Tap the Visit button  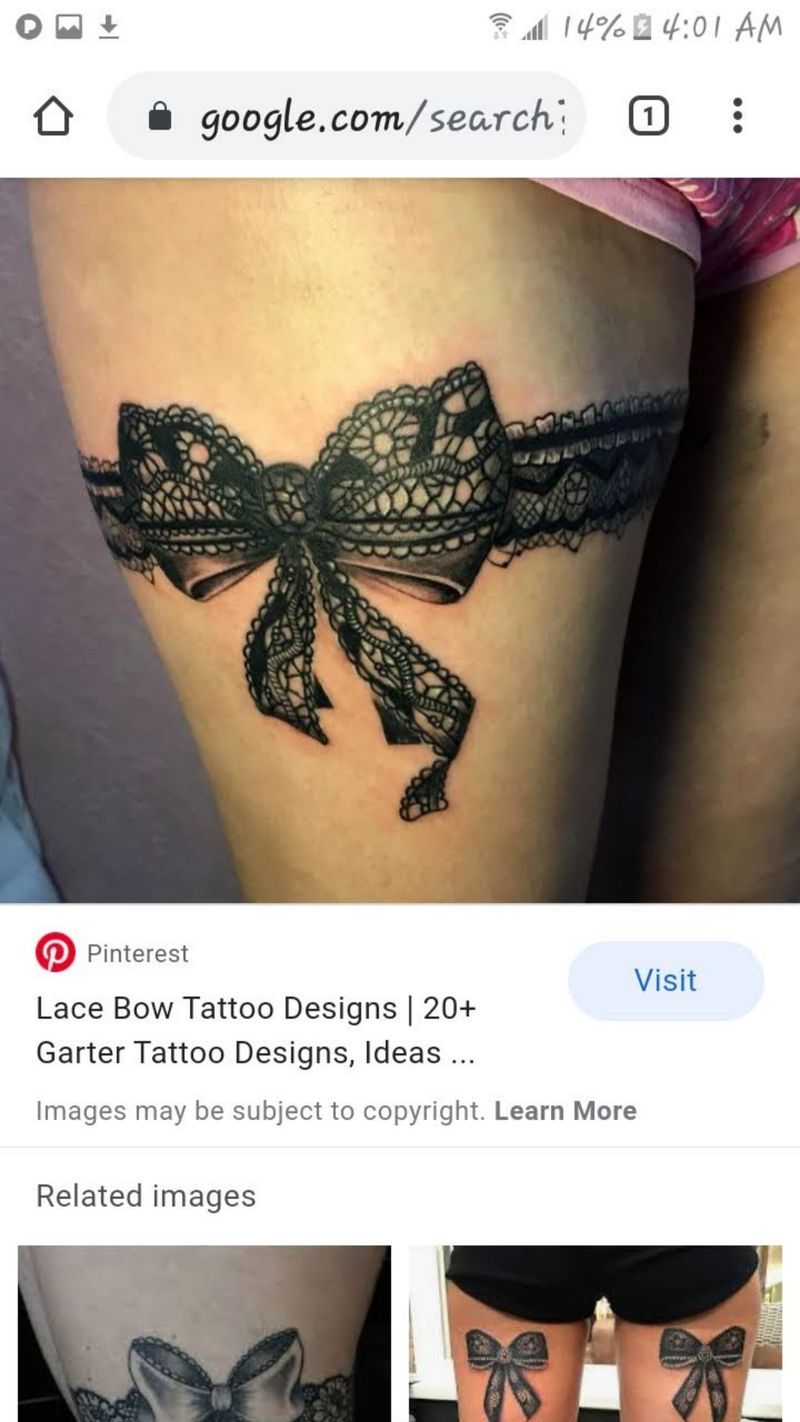(666, 980)
